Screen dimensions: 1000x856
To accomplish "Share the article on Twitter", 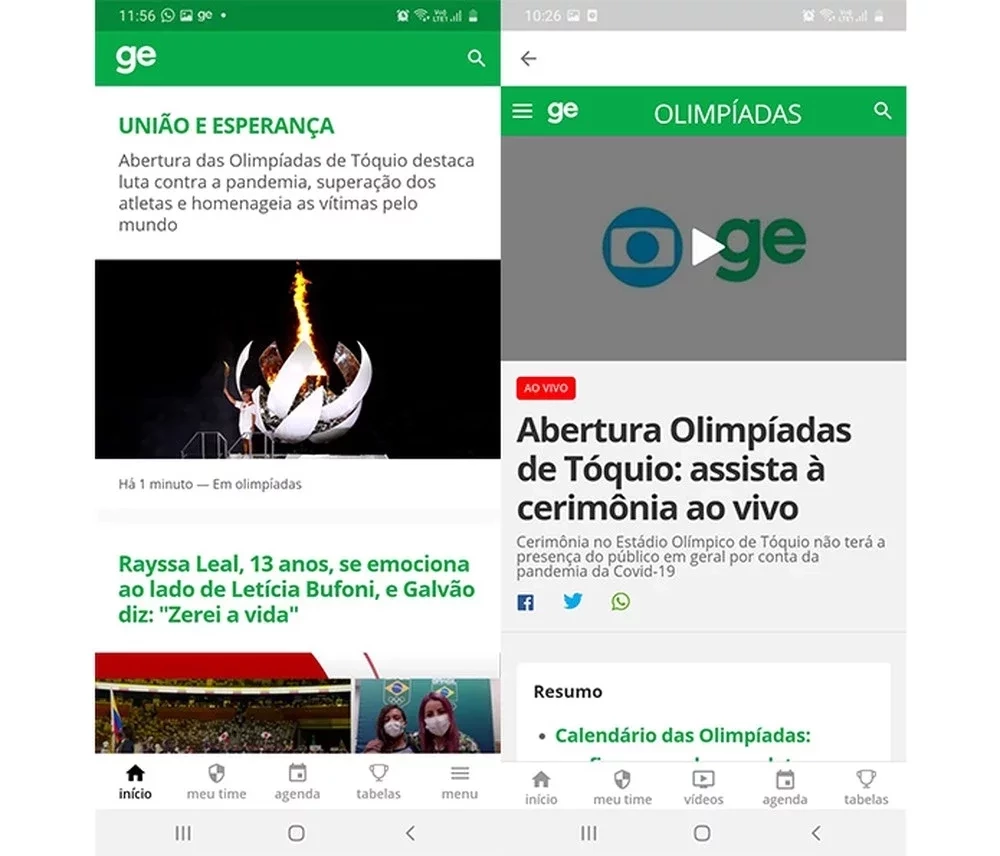I will (572, 602).
